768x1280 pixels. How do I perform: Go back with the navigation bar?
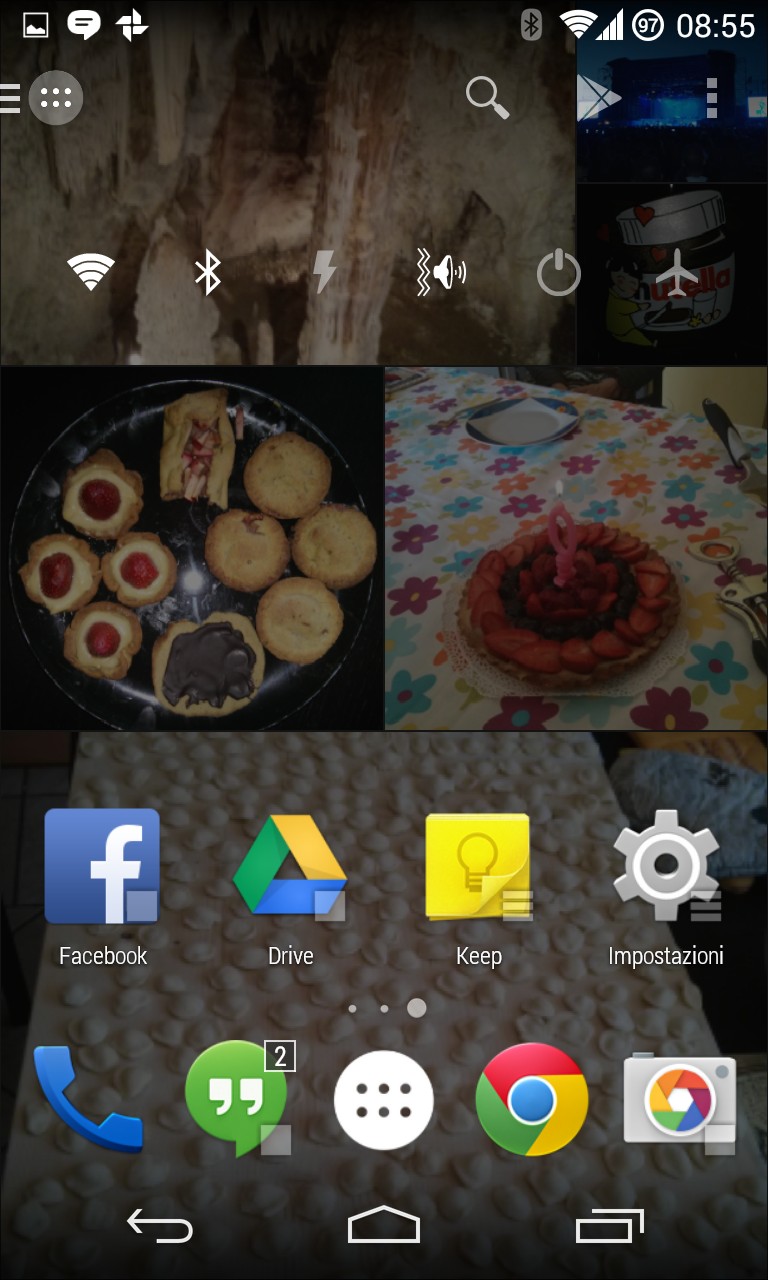click(160, 1225)
